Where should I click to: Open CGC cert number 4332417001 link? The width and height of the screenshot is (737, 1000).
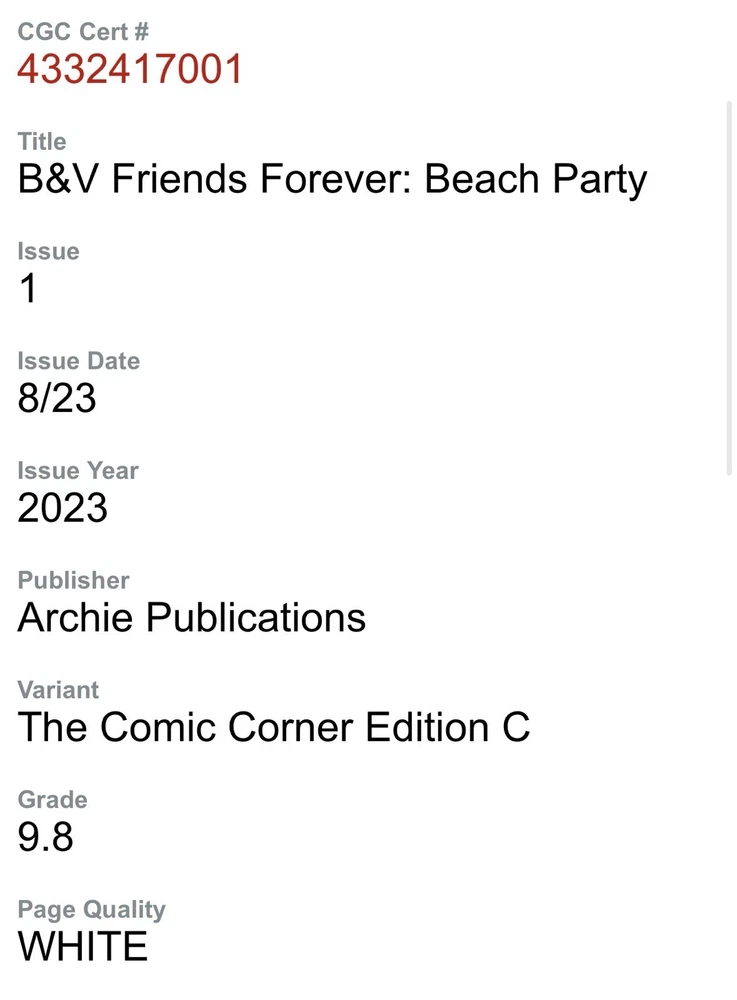tap(130, 69)
